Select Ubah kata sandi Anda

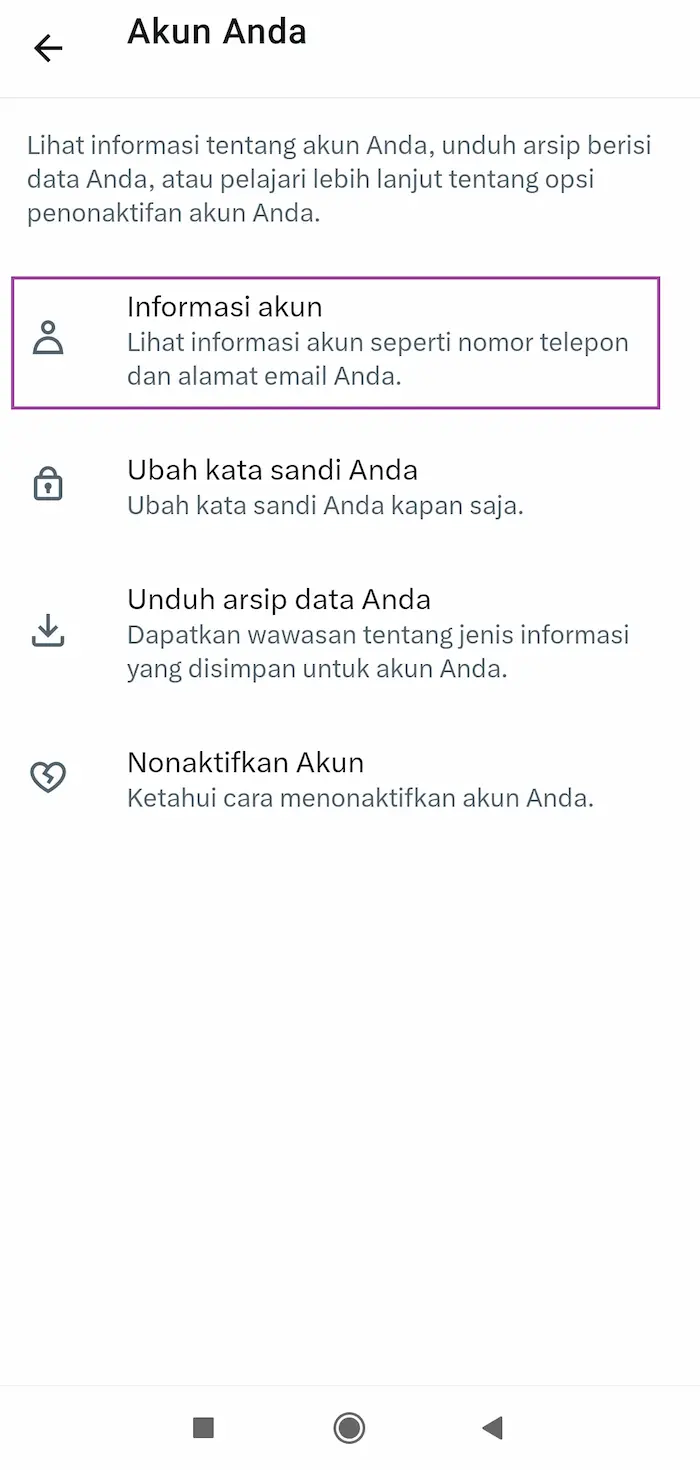point(335,487)
